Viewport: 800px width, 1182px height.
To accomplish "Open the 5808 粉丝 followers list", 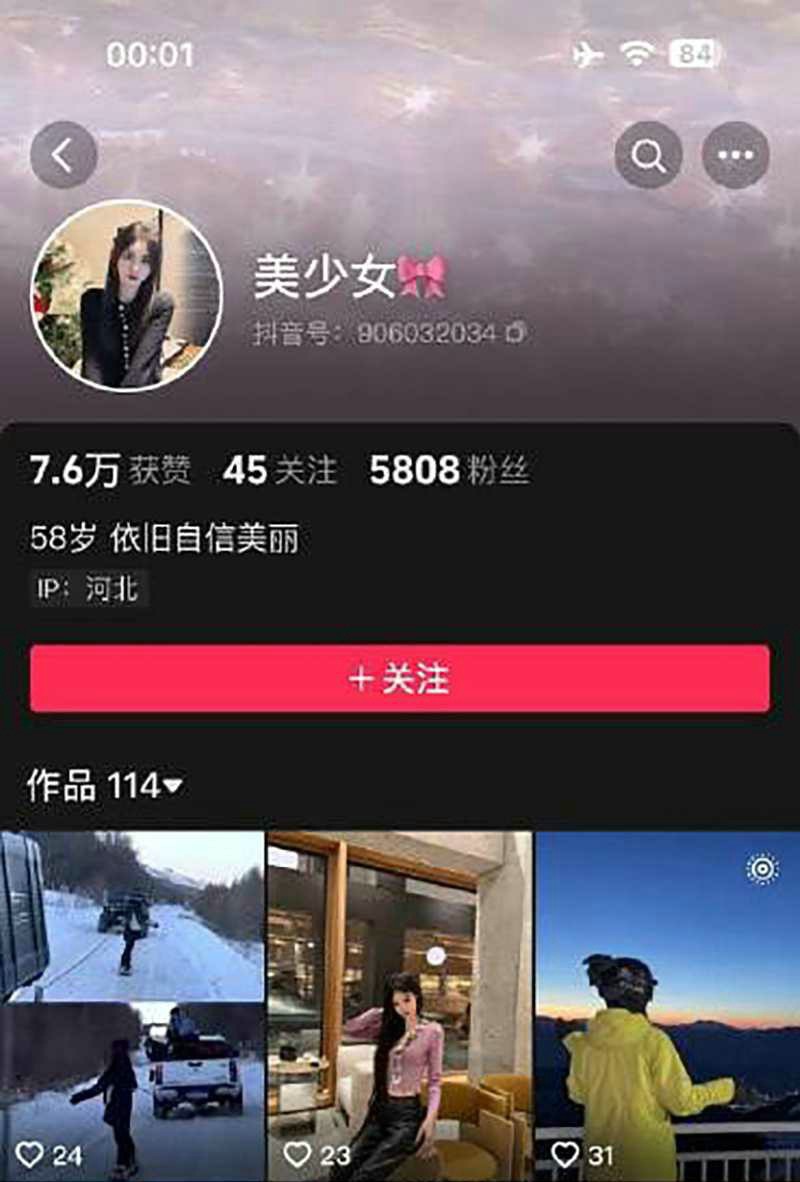I will pos(448,470).
